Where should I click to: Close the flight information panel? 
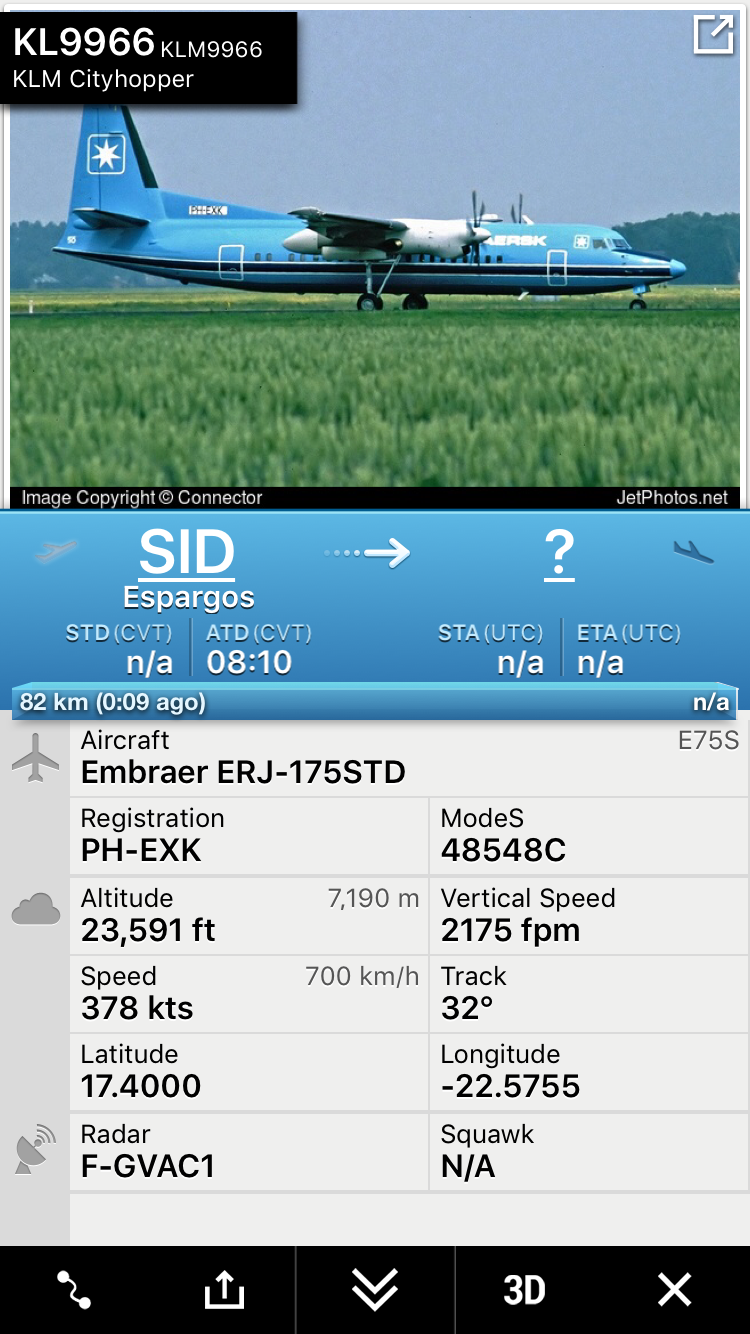(x=675, y=1290)
